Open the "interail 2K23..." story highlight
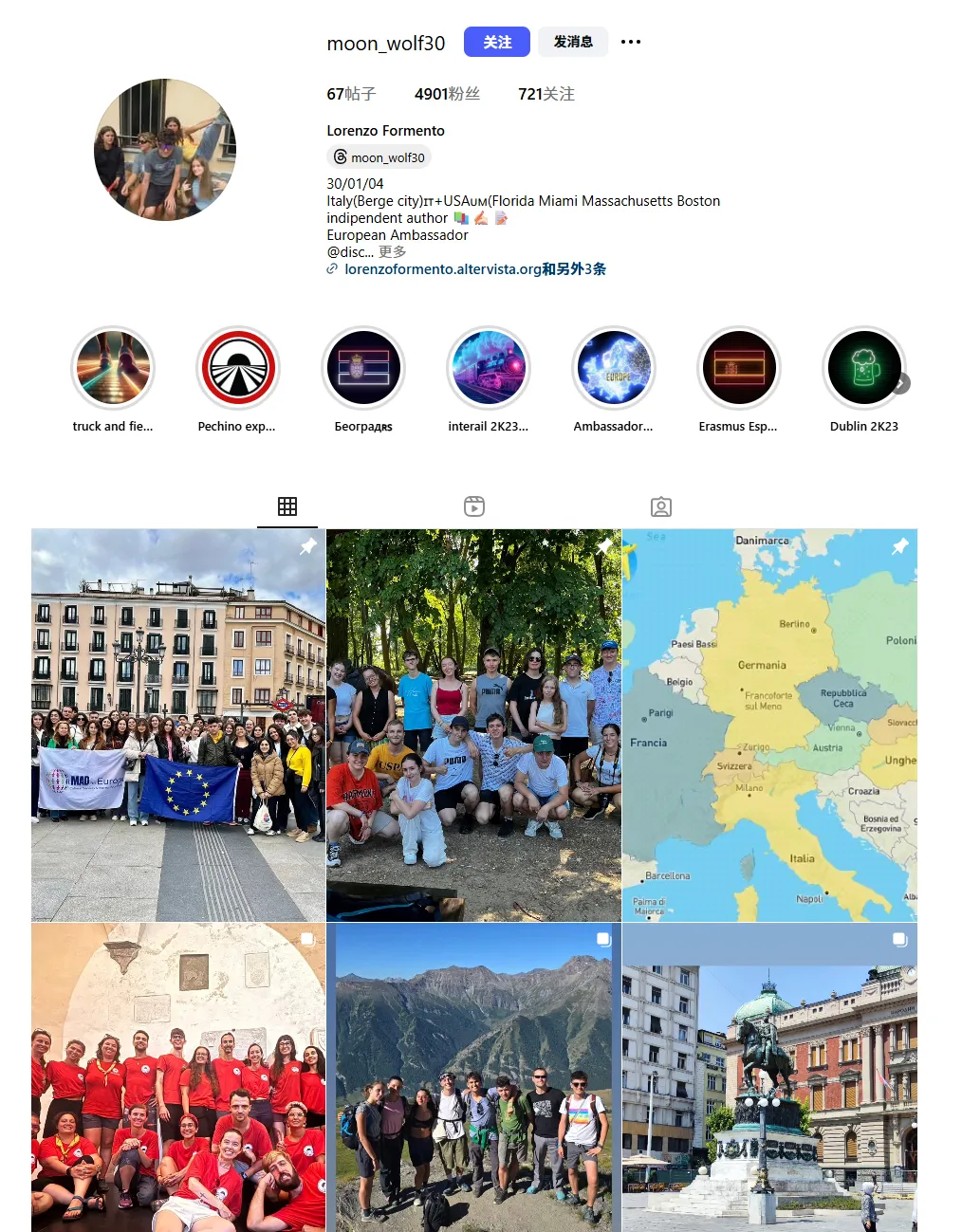The height and width of the screenshot is (1232, 962). [x=489, y=368]
